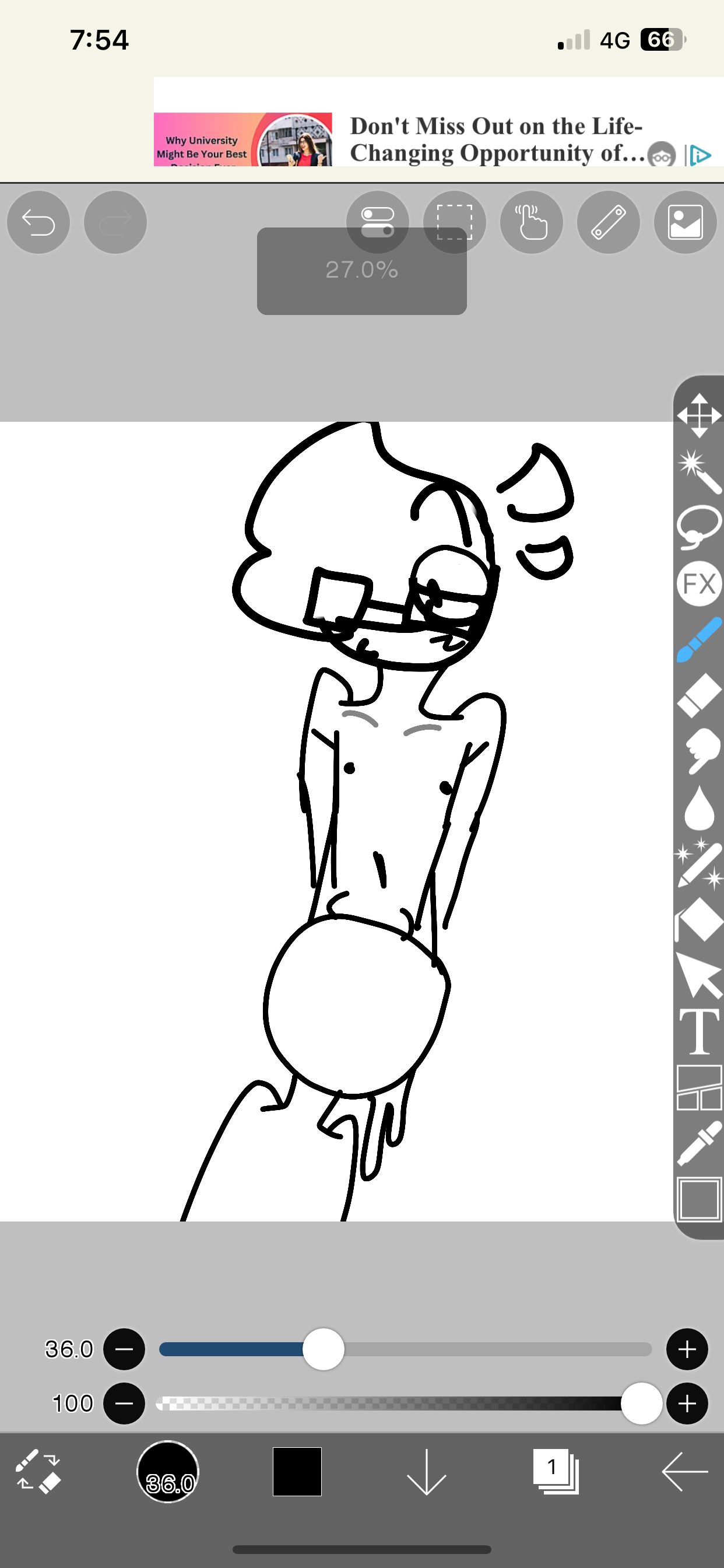Open the layers panel
The width and height of the screenshot is (724, 1568).
pos(556,1471)
